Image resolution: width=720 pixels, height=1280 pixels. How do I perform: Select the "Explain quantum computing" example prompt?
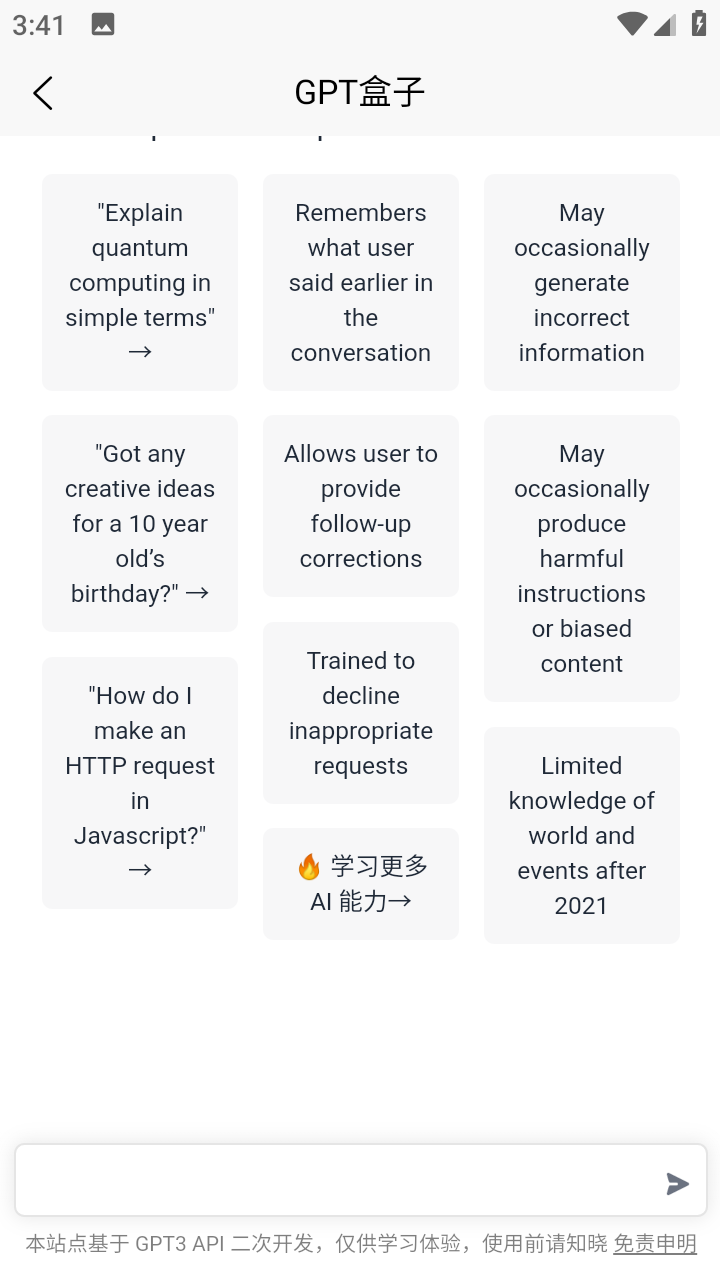140,282
